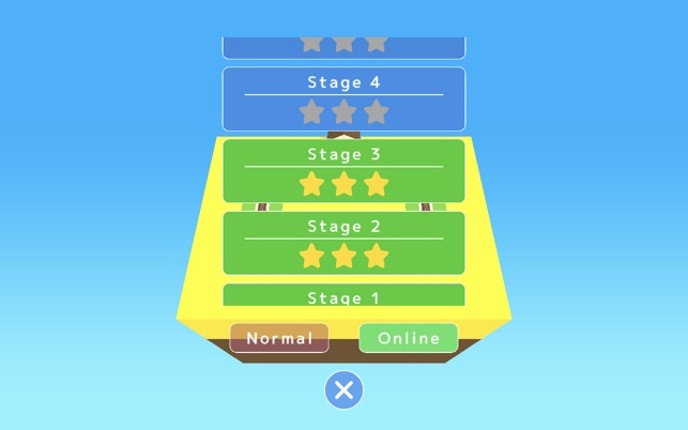
Task: Play Stage 2 level
Action: coord(343,241)
